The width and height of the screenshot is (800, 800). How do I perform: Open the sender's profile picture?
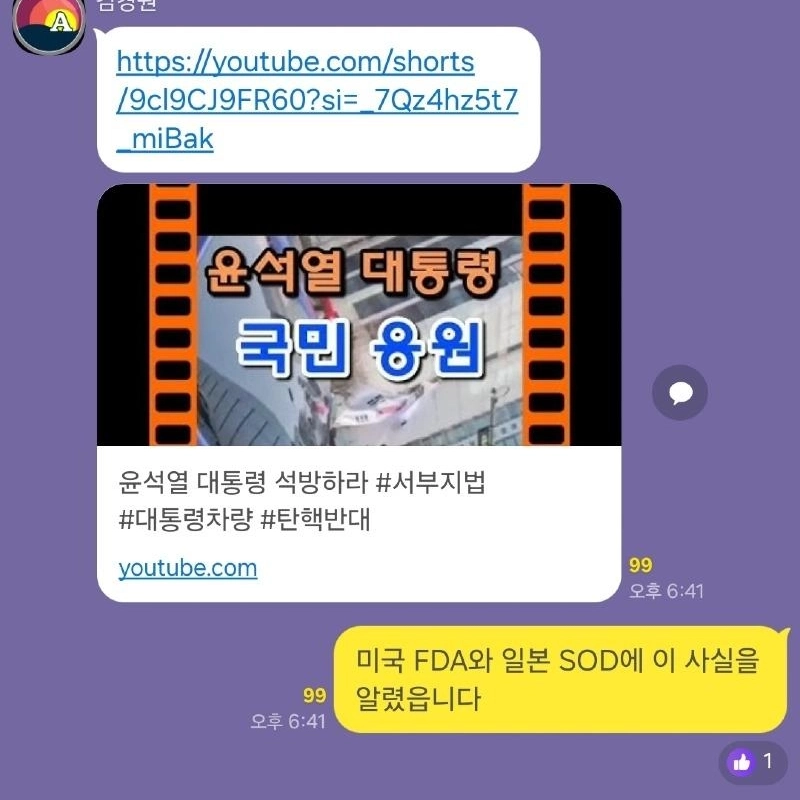click(x=48, y=22)
